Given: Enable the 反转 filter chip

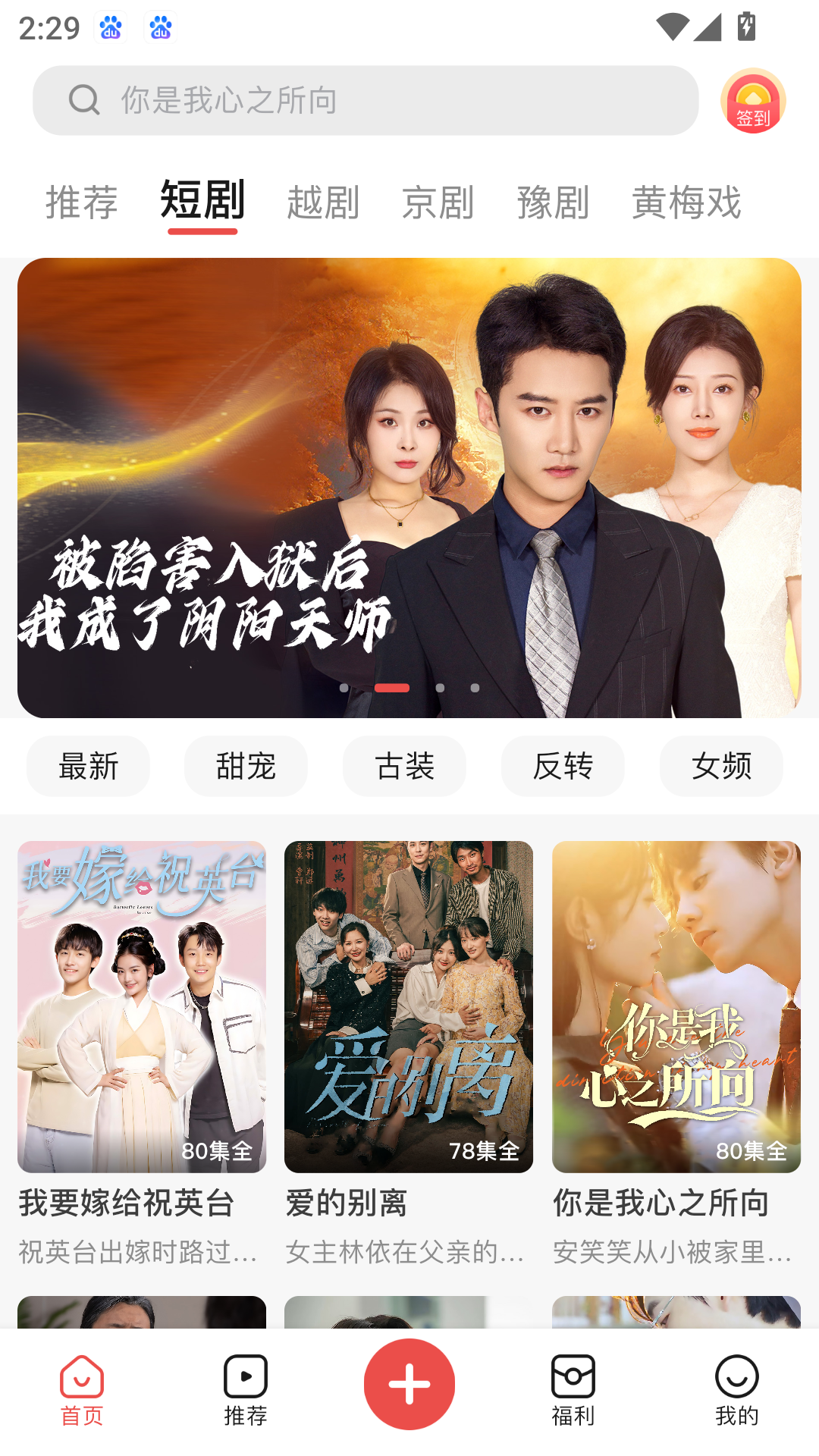Looking at the screenshot, I should (562, 766).
